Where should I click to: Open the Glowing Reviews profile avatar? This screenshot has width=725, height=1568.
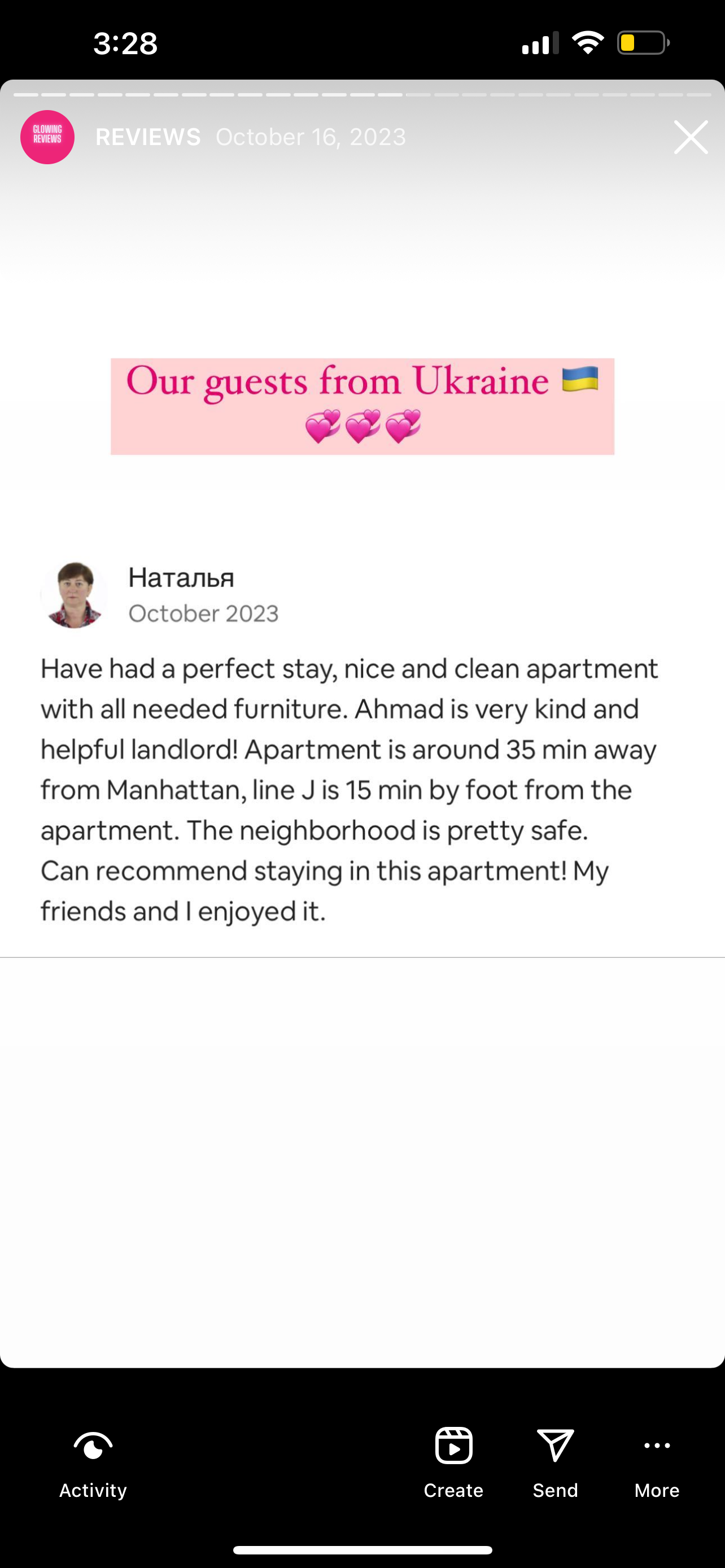point(47,137)
